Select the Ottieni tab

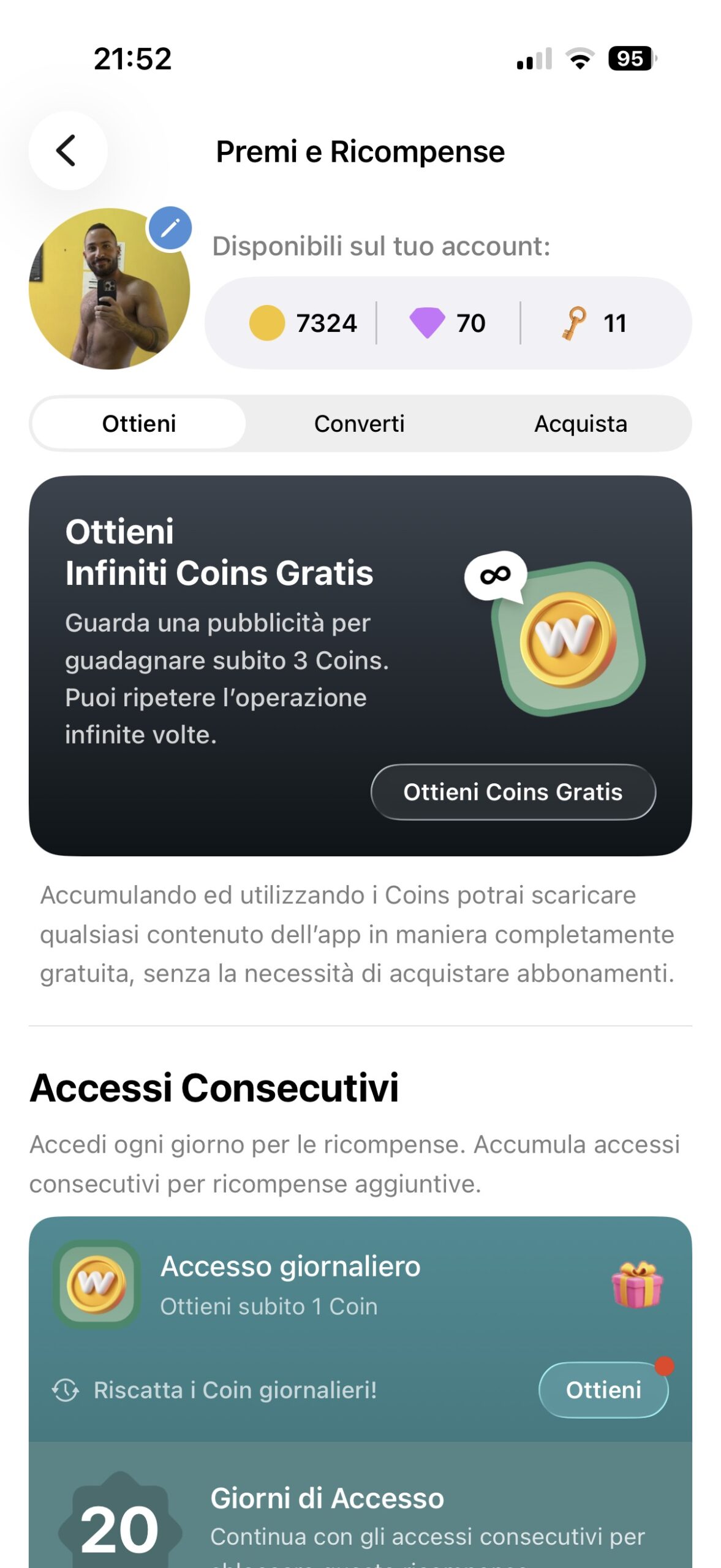point(139,424)
